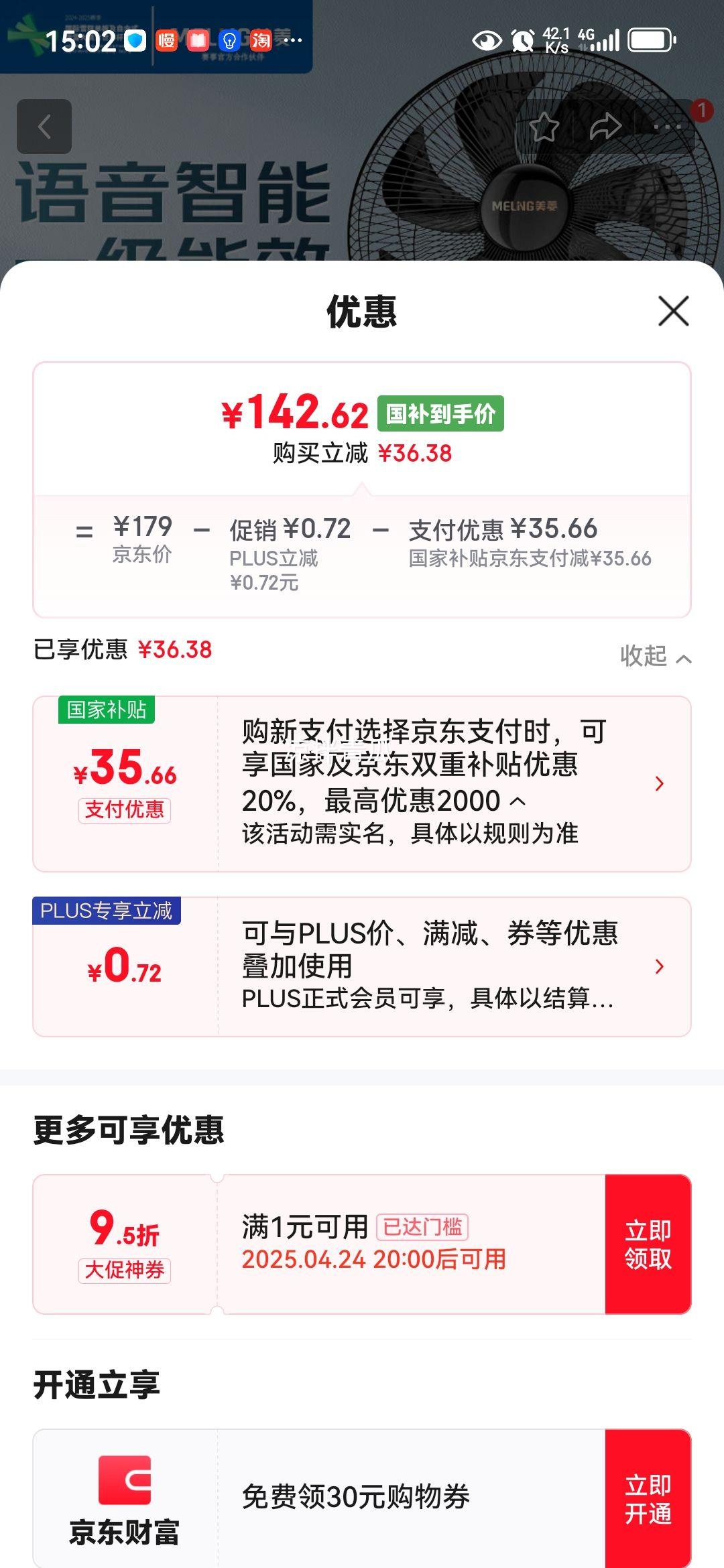Open PLUS专享立减 details via right chevron
The width and height of the screenshot is (724, 1568).
click(660, 967)
